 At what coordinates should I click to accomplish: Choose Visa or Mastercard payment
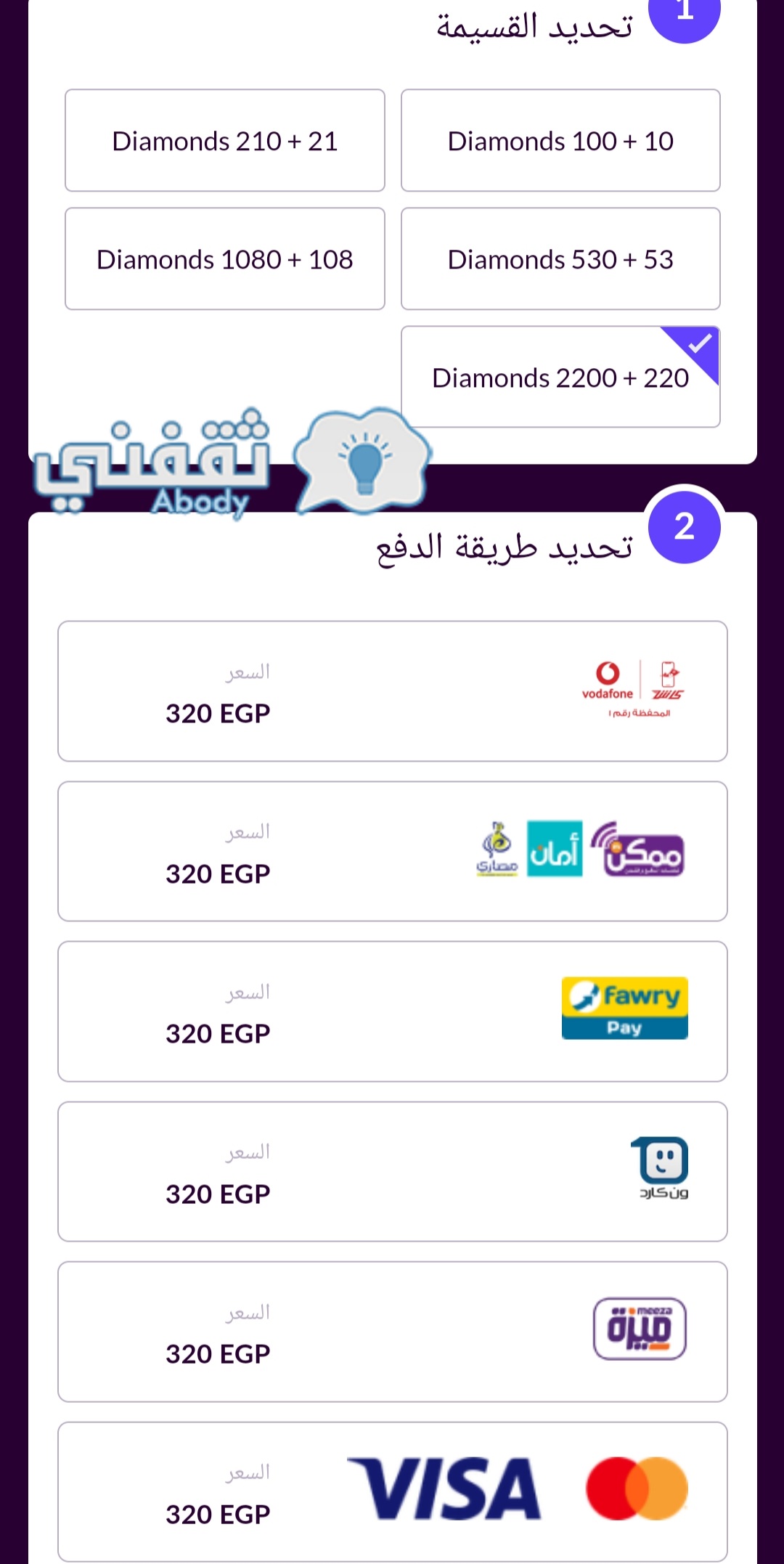coord(393,1492)
